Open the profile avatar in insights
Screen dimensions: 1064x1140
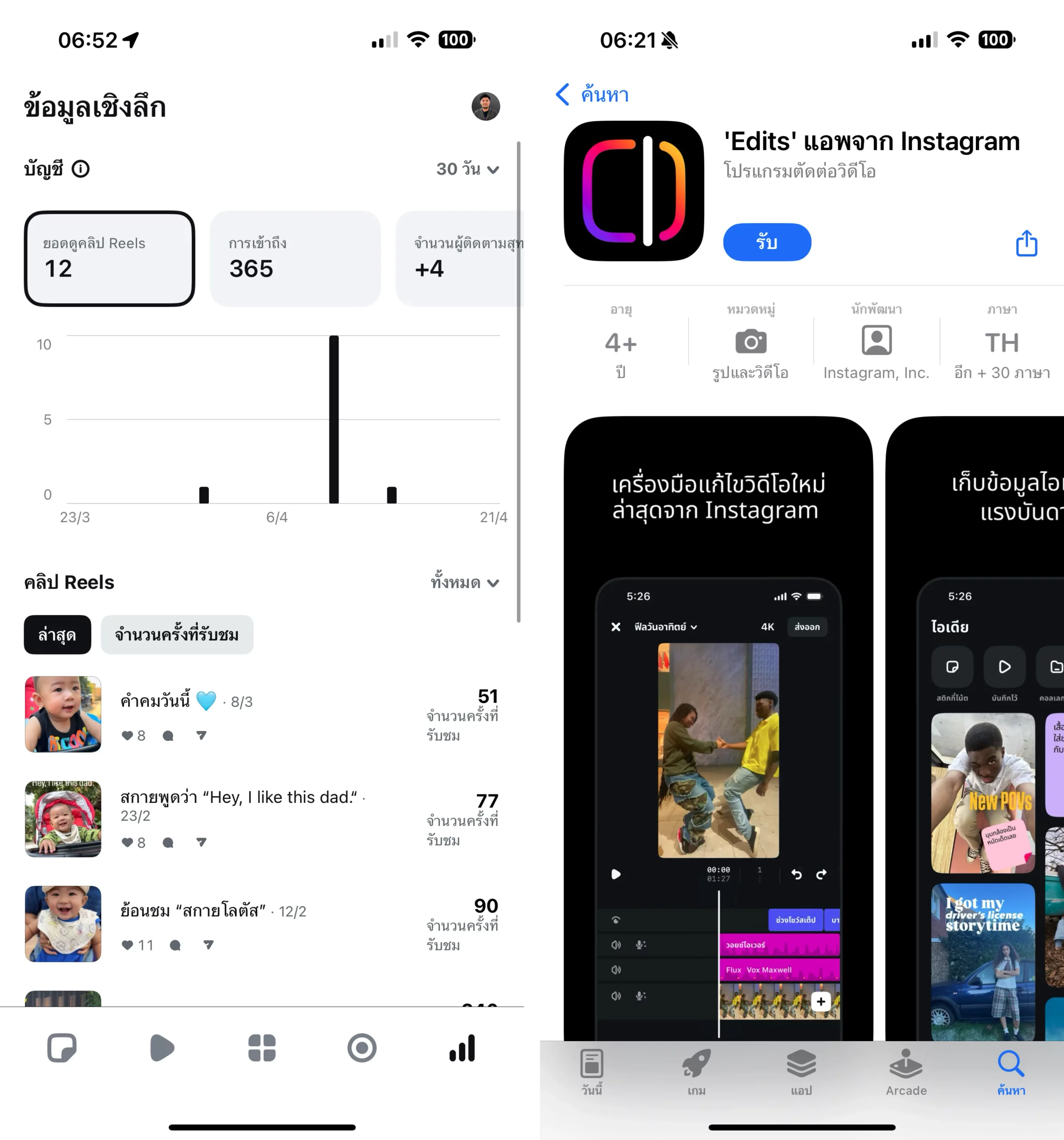(x=486, y=107)
